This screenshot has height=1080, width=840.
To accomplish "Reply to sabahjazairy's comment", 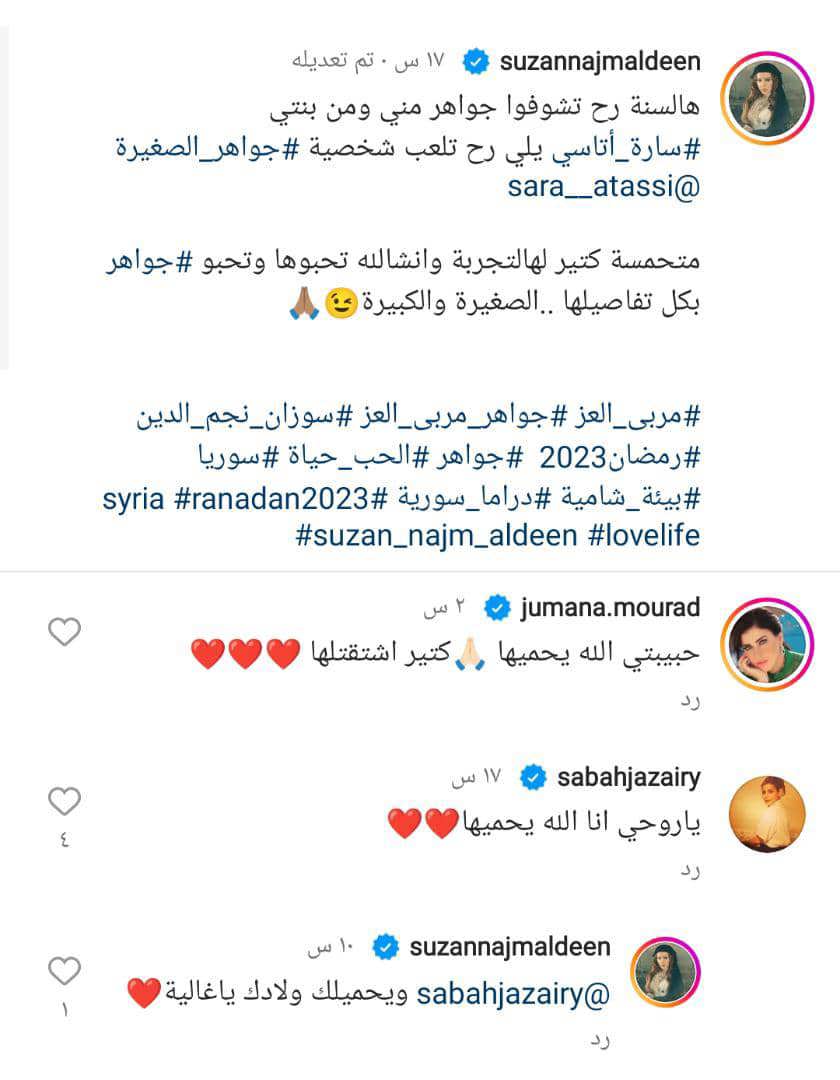I will (691, 872).
